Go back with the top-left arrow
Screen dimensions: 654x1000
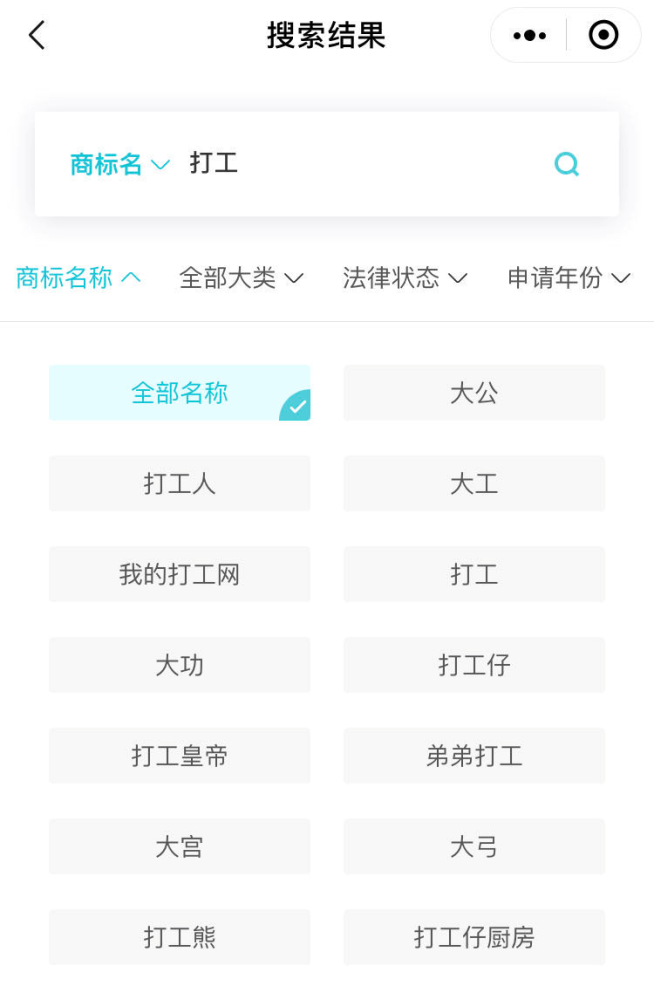click(x=37, y=36)
